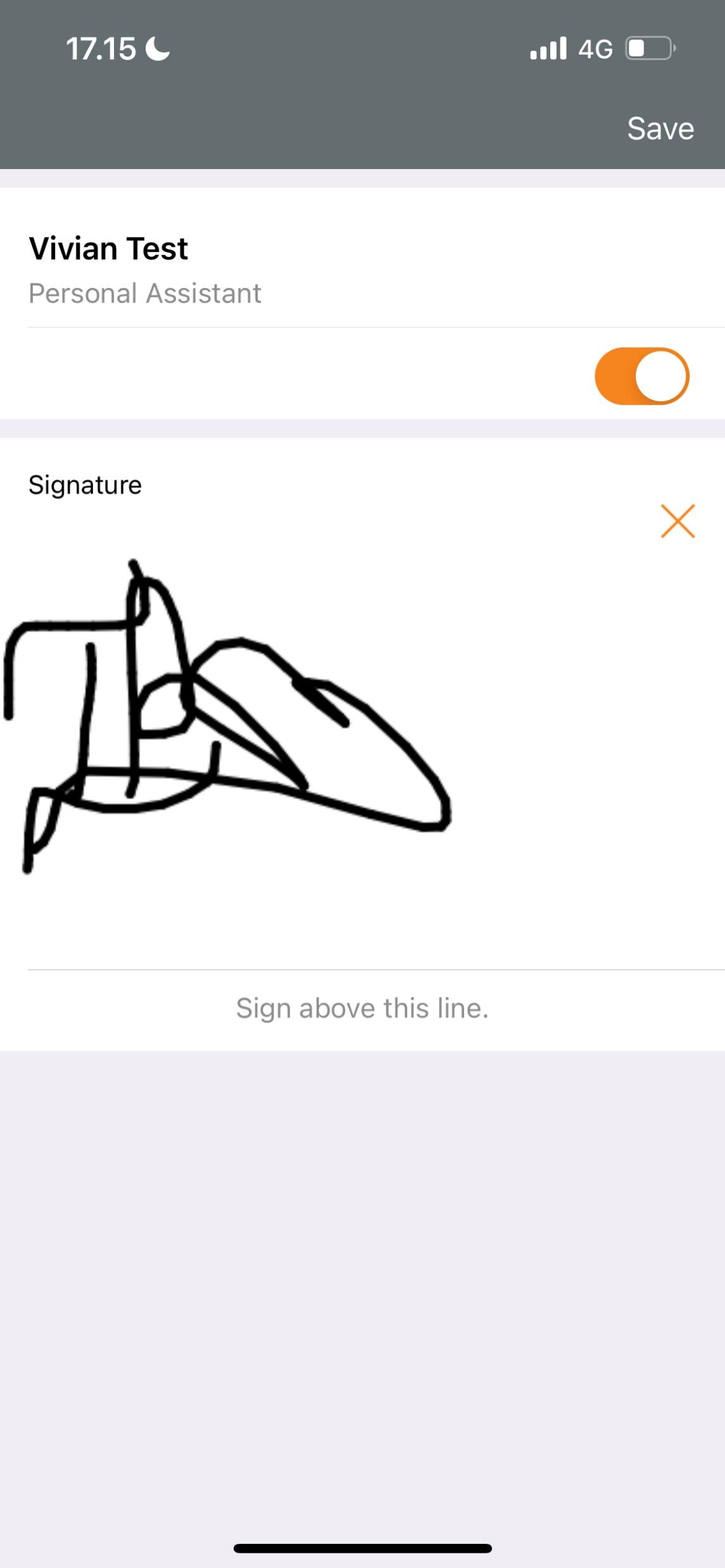
Task: Save the signature
Action: (660, 129)
